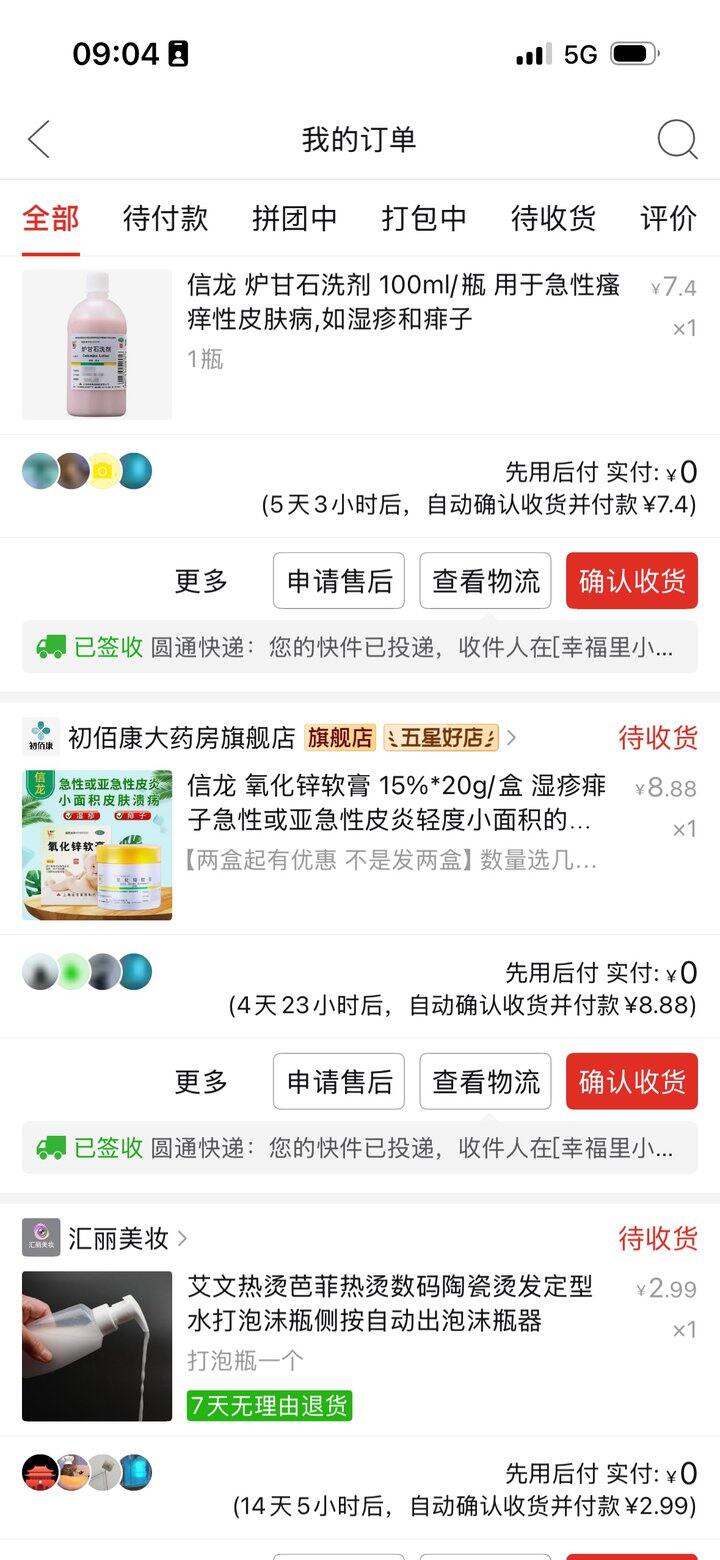The height and width of the screenshot is (1560, 720).
Task: Open the 初佰康 pharmacy store logo icon
Action: tap(39, 738)
